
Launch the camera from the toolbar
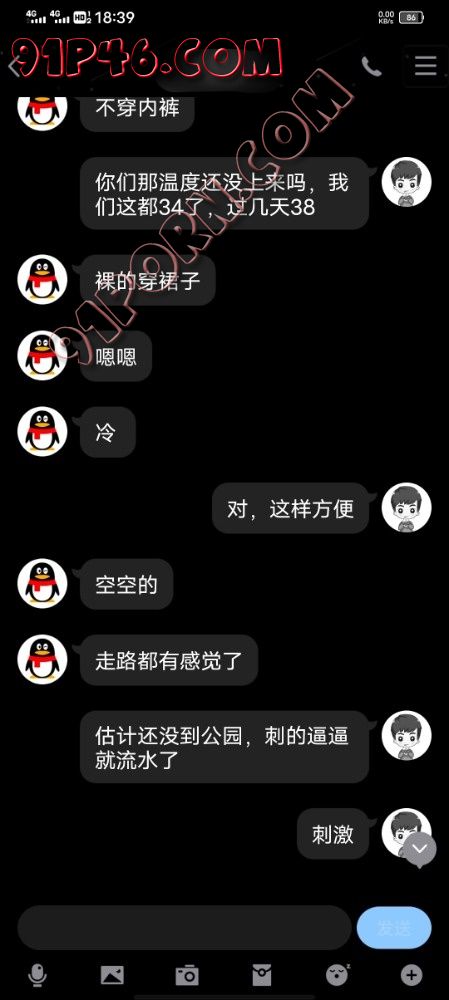(x=188, y=975)
